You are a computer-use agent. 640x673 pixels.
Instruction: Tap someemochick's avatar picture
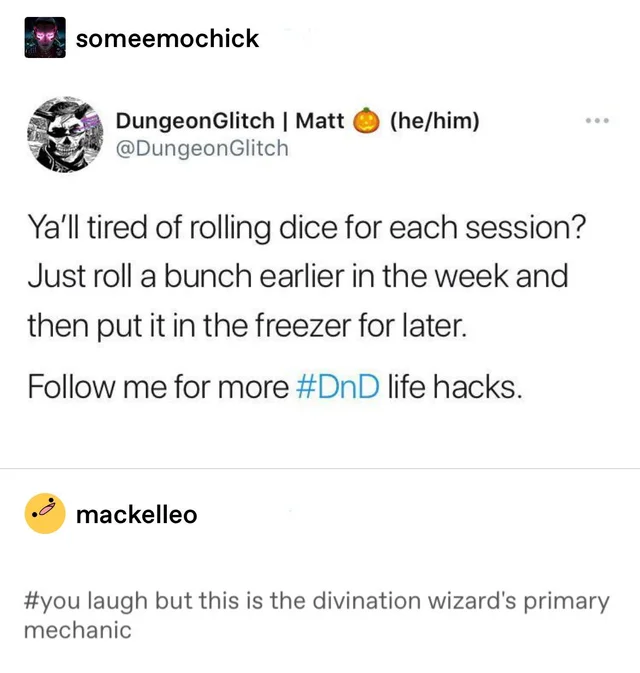(x=45, y=38)
